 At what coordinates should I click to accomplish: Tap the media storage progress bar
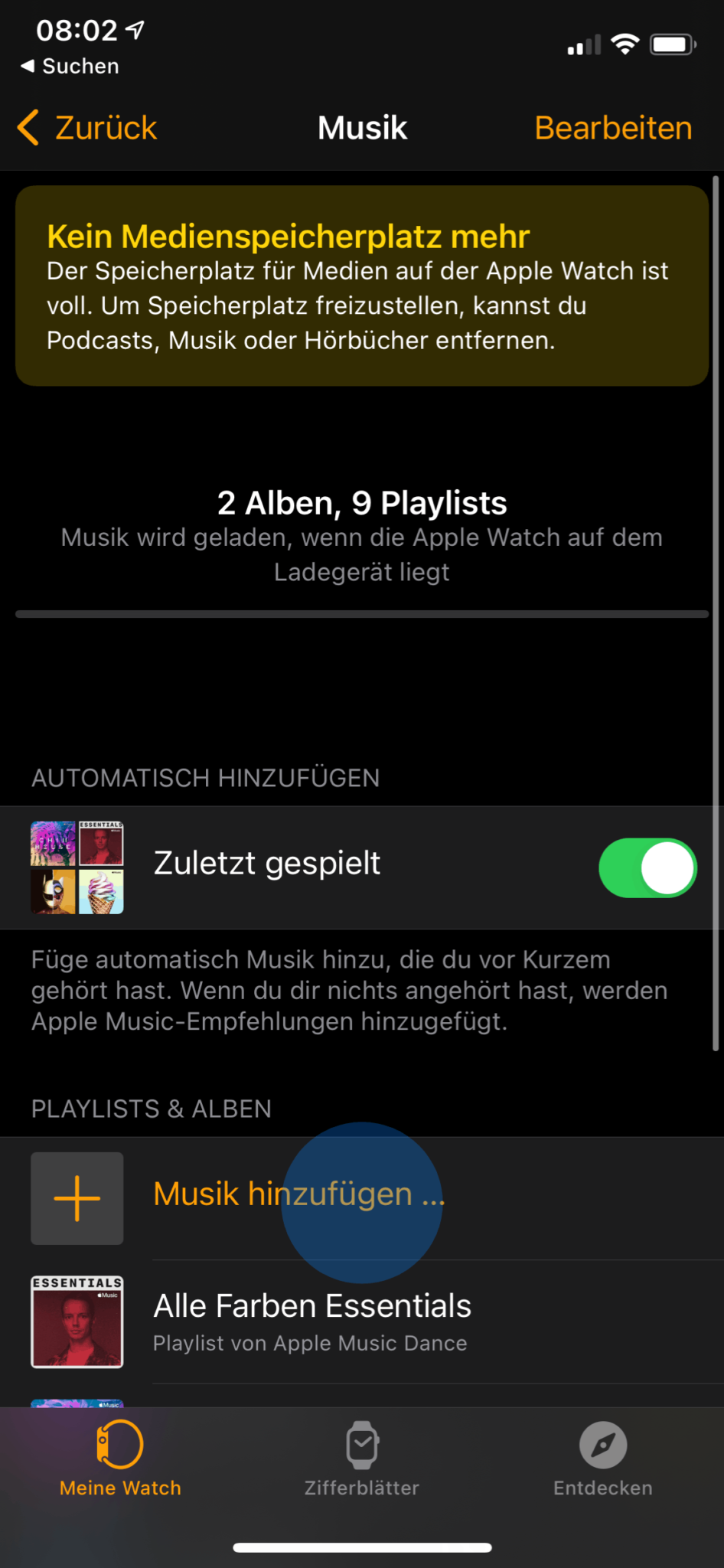(x=361, y=612)
